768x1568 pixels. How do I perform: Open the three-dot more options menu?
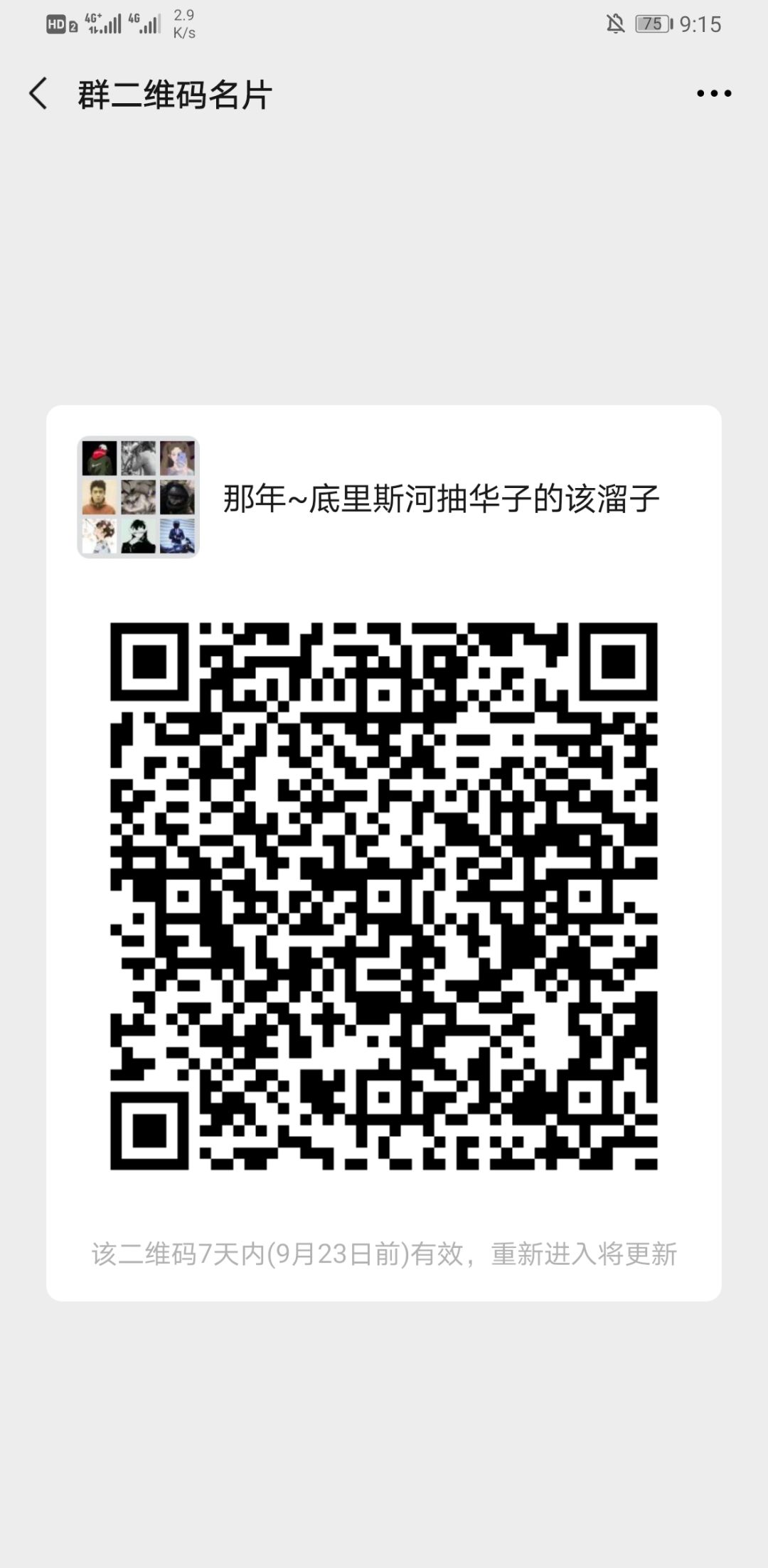coord(713,93)
